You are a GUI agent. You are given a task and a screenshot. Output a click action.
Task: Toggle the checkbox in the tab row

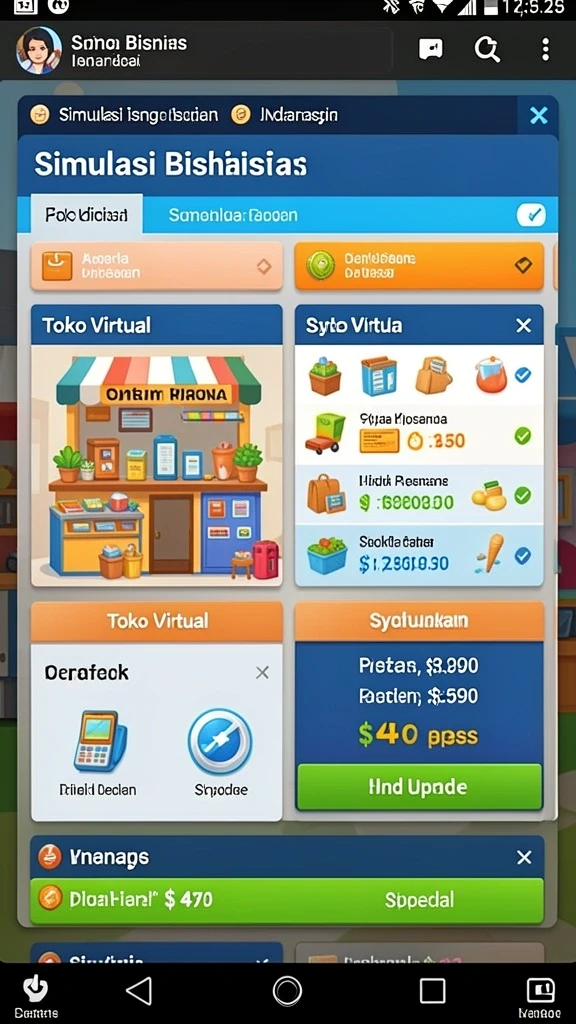click(x=530, y=215)
